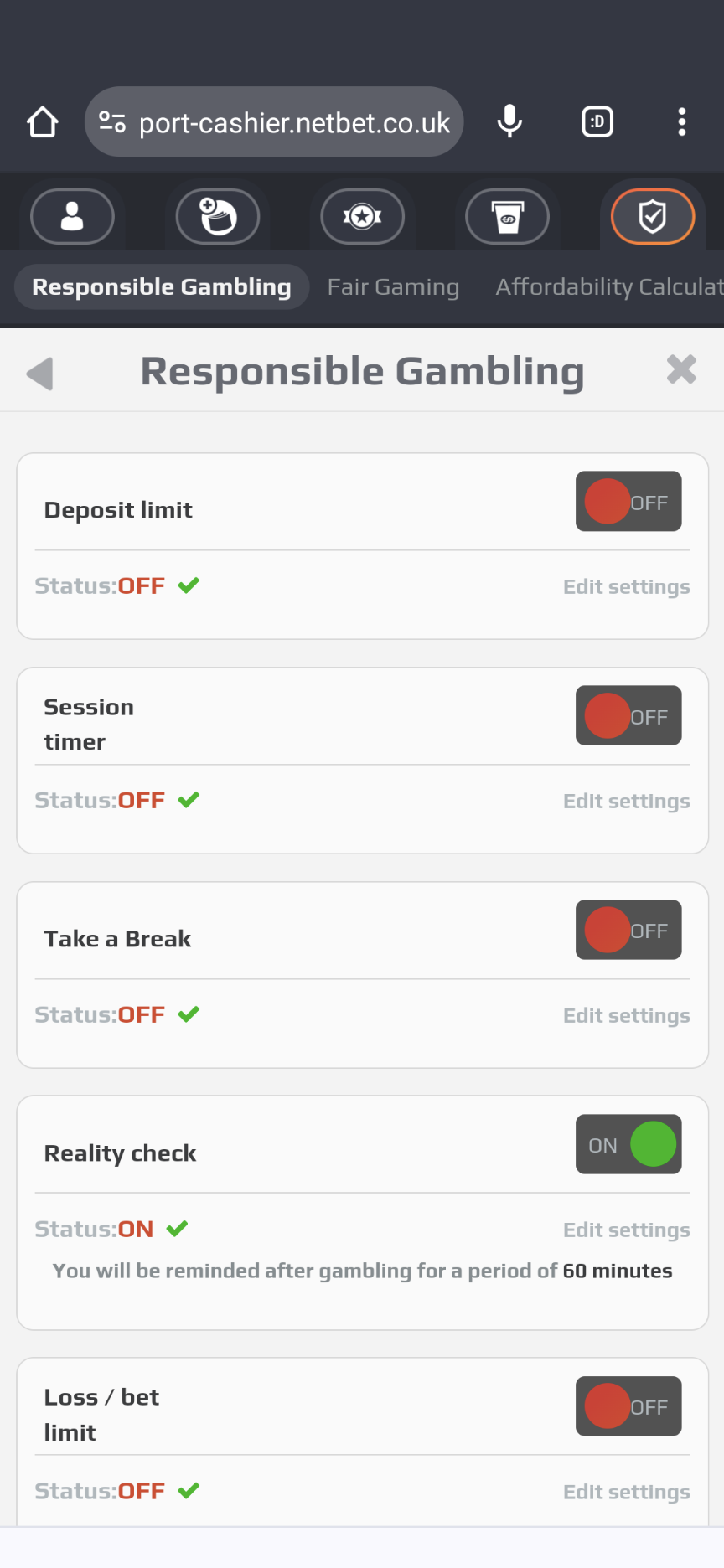This screenshot has height=1568, width=724.
Task: Turn on the Loss / bet limit
Action: pyautogui.click(x=628, y=1406)
